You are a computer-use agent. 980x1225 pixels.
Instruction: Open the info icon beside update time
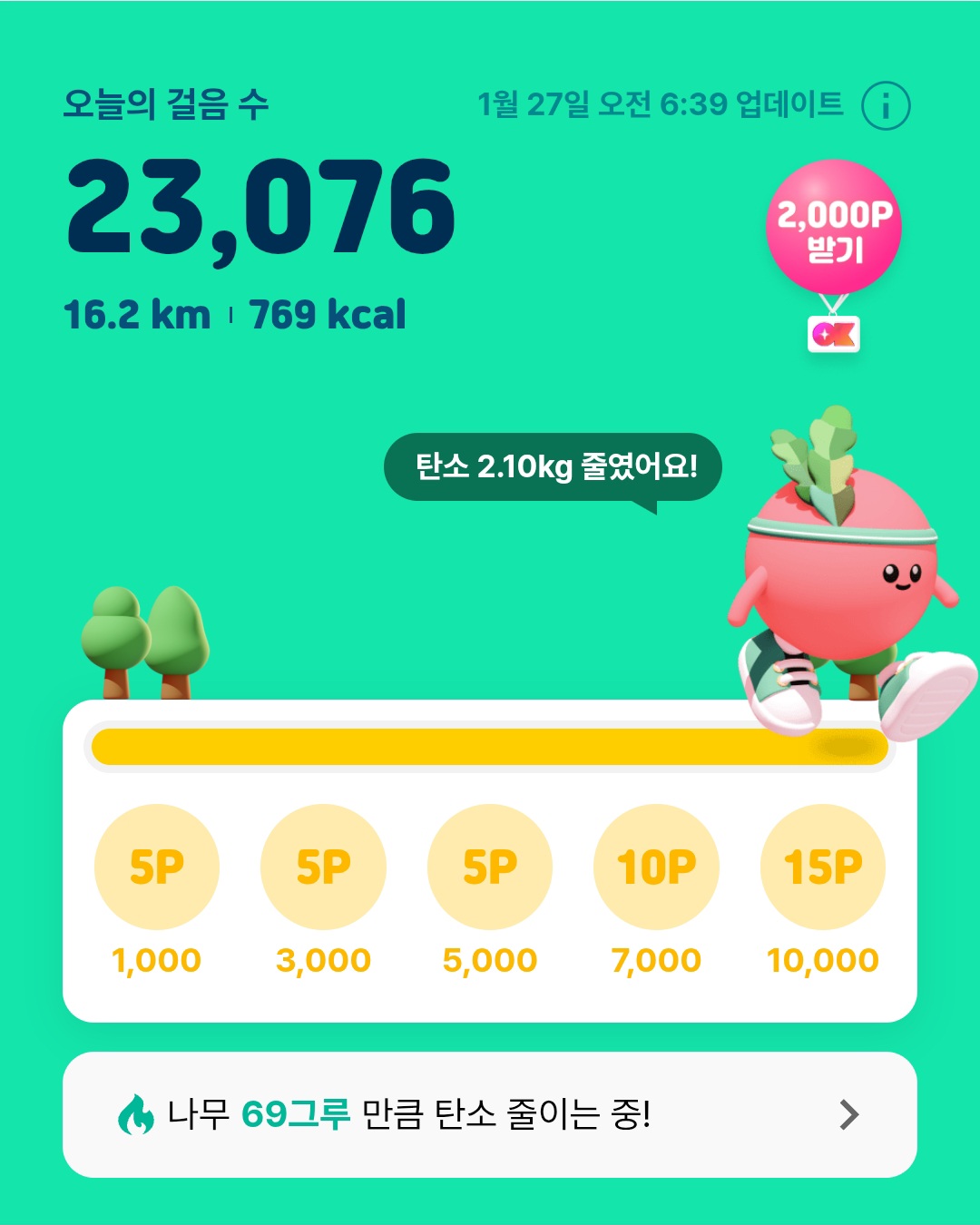pyautogui.click(x=885, y=105)
